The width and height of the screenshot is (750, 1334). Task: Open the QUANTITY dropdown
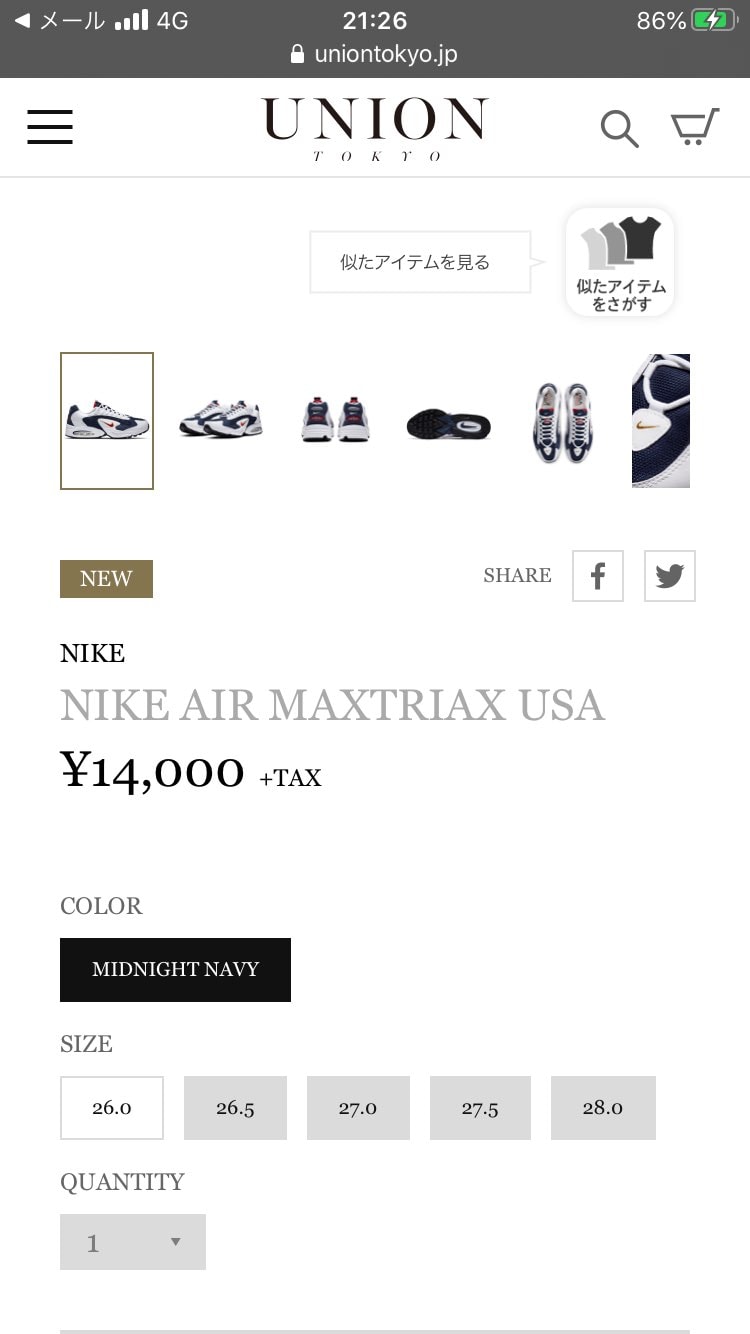tap(132, 1241)
